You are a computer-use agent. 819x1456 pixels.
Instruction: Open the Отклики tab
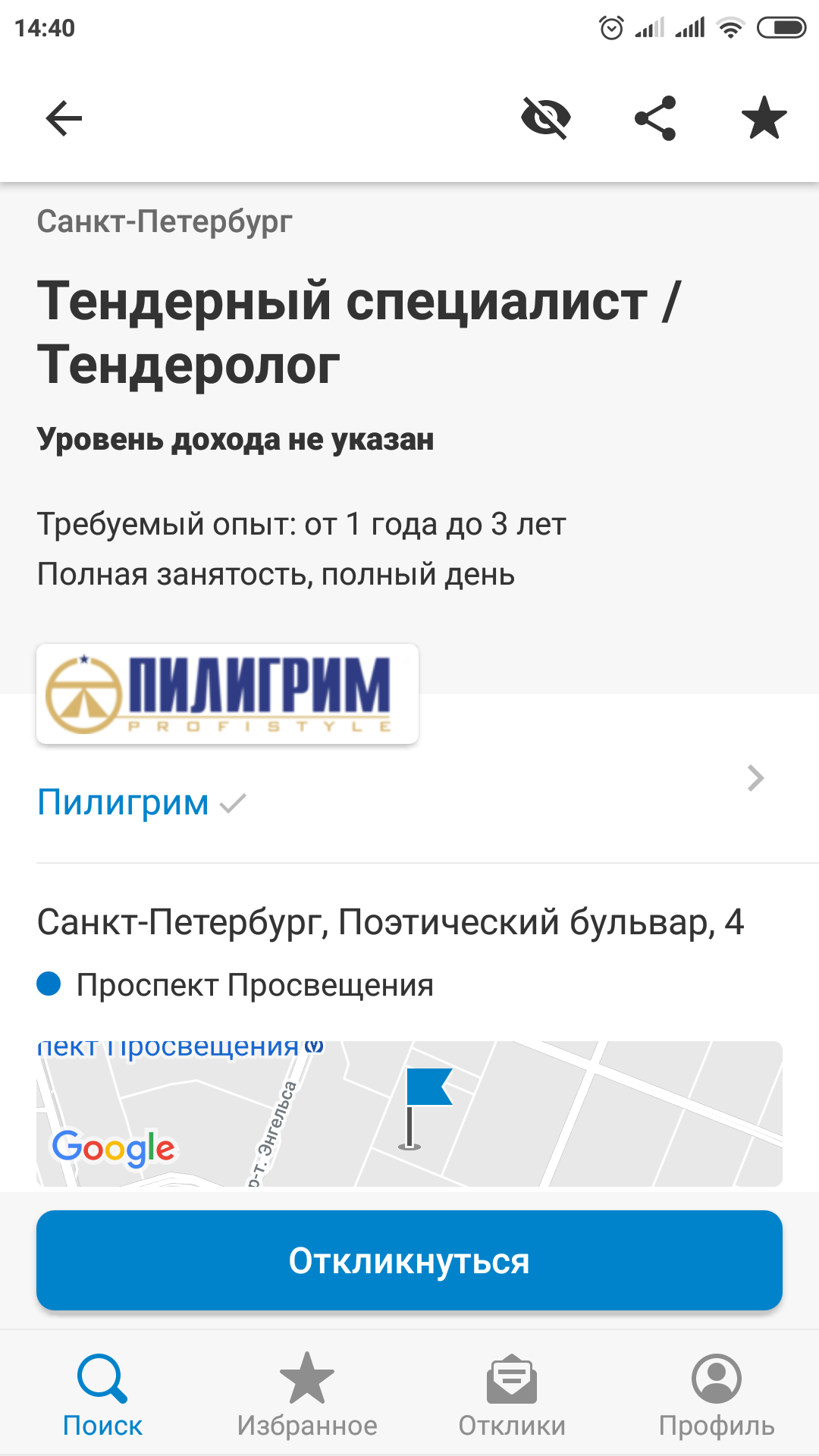coord(512,1395)
